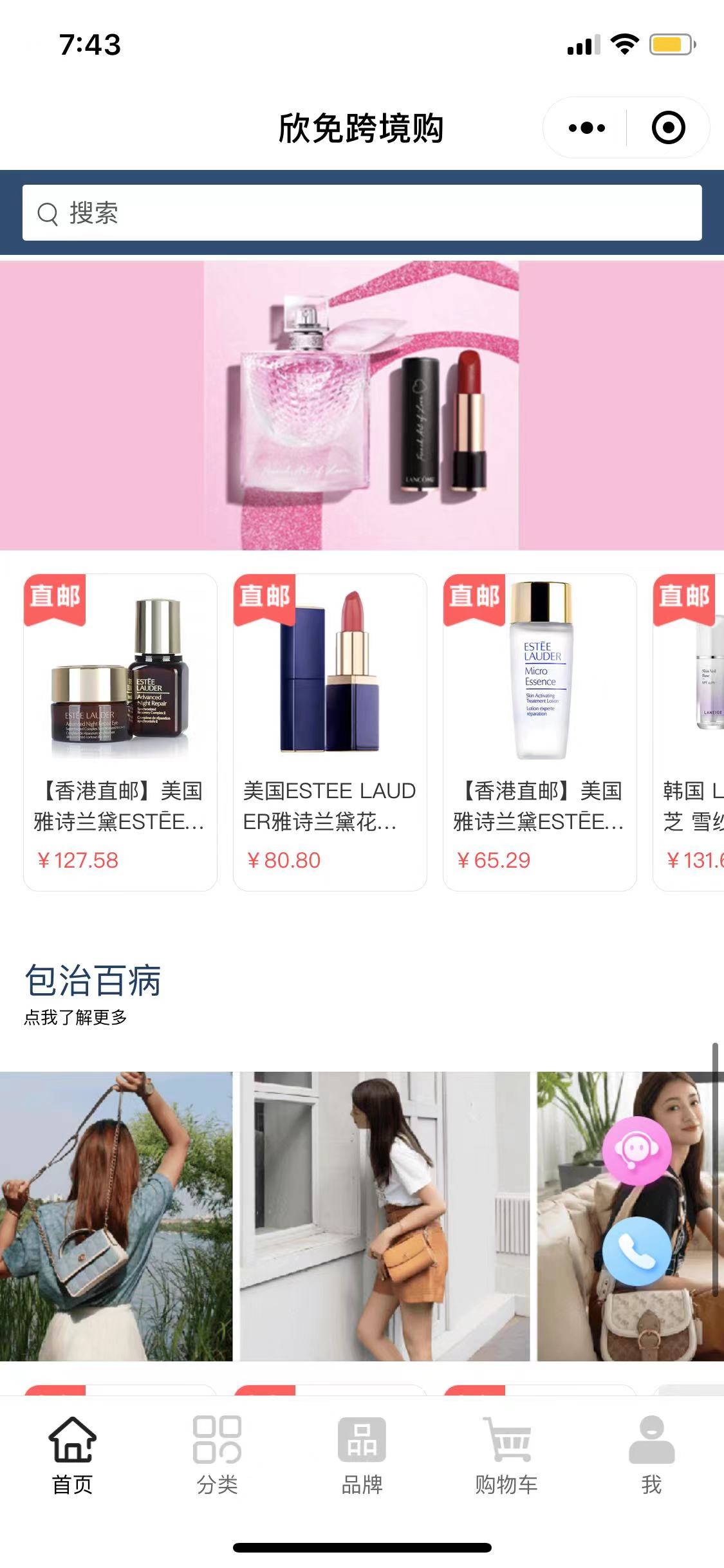Open the Estée Lauder Night Repair product ¥127.58
This screenshot has height=1568, width=724.
[120, 732]
